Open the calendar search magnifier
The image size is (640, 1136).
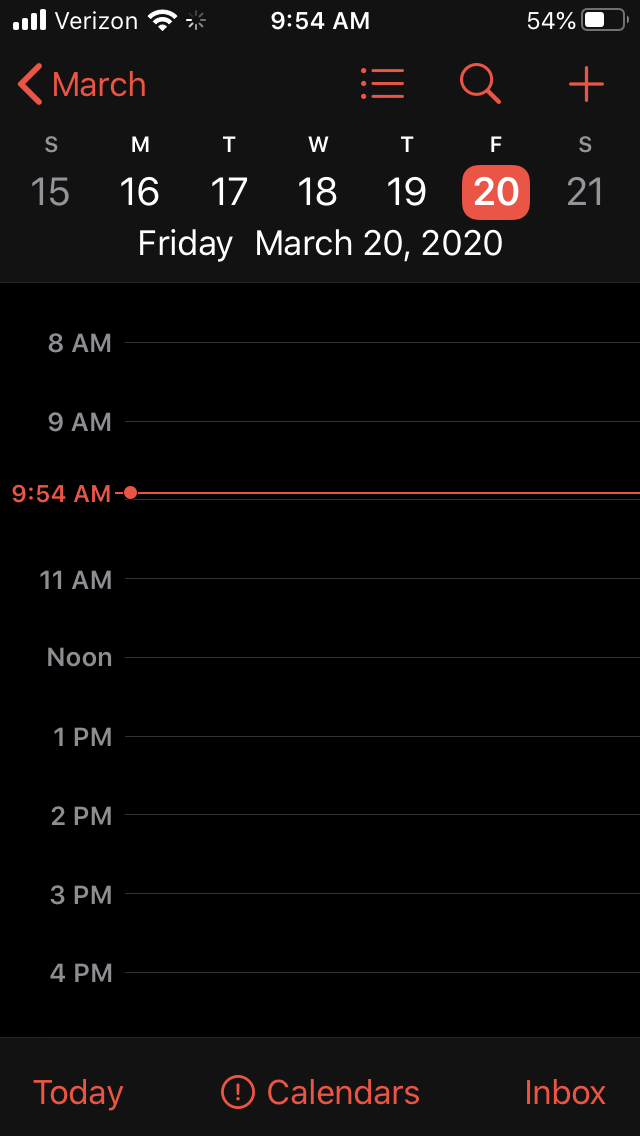(481, 84)
